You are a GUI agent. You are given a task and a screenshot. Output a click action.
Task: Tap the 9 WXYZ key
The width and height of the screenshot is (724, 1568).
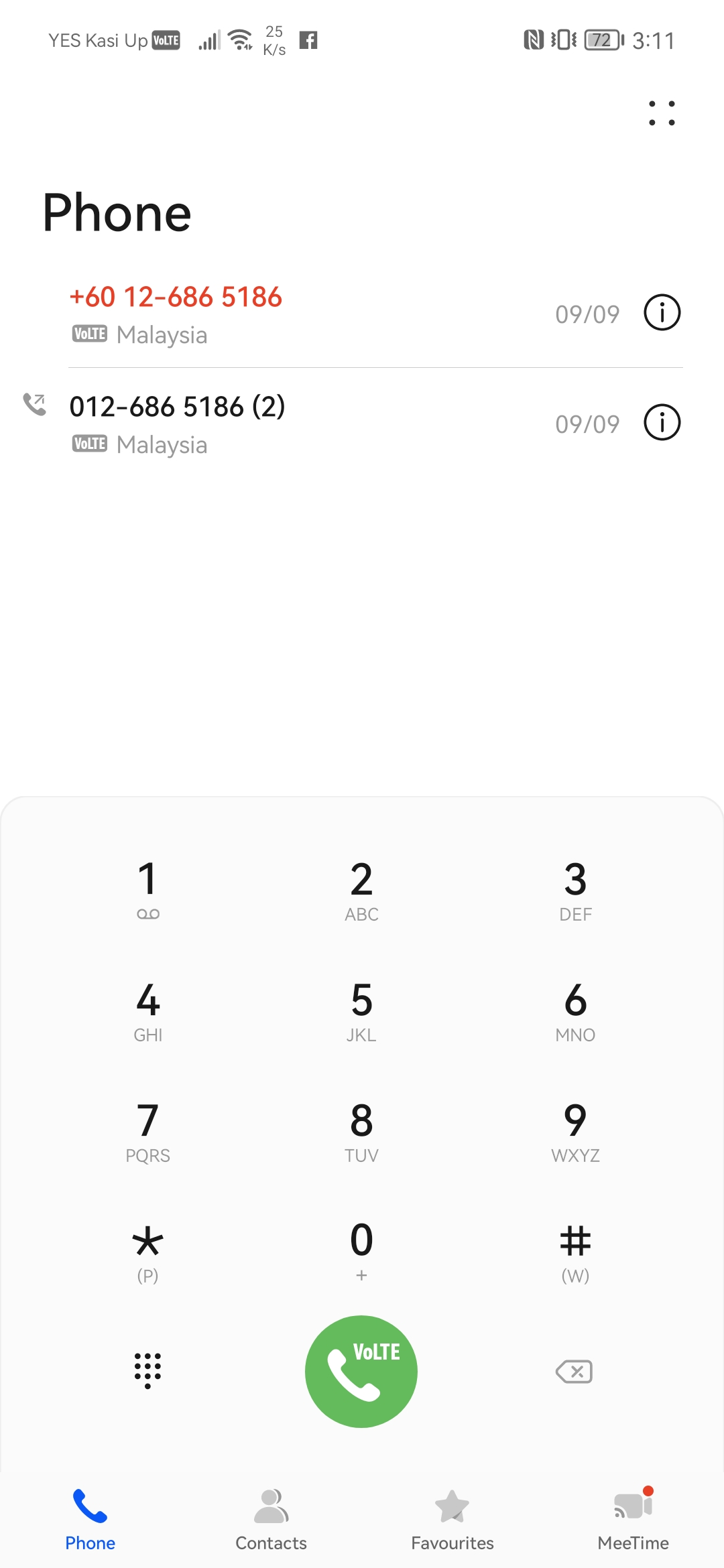pyautogui.click(x=575, y=1131)
